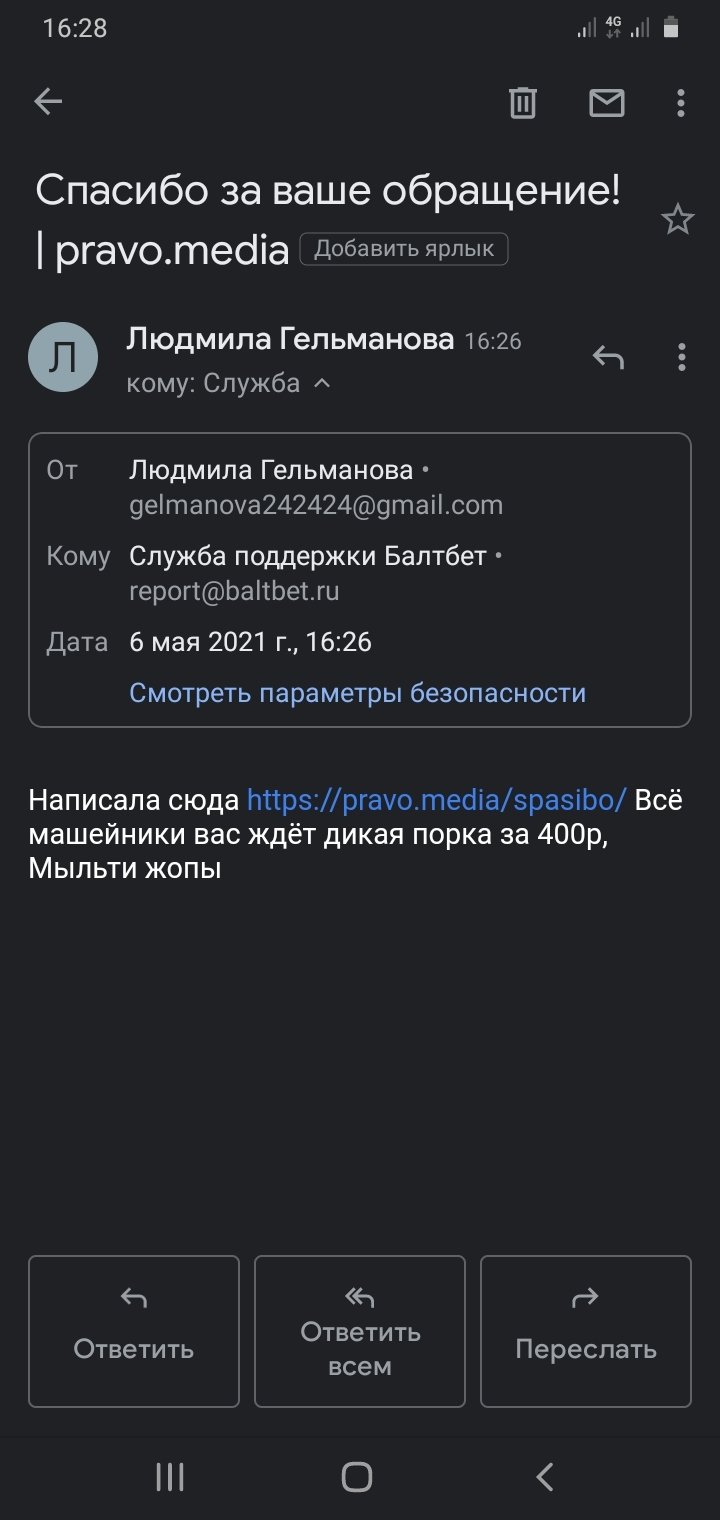Tap the Переслать button
The height and width of the screenshot is (1520, 720).
click(586, 1331)
